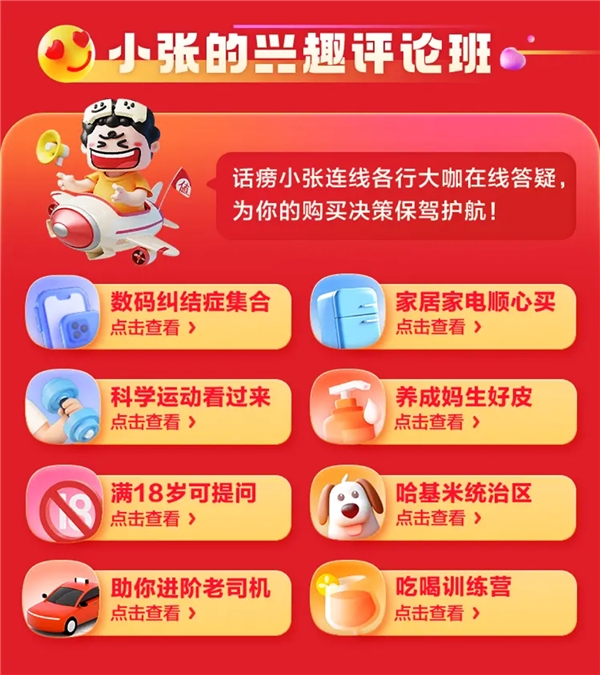View the 助你进阶老司机 section
This screenshot has height=675, width=600.
point(160,598)
